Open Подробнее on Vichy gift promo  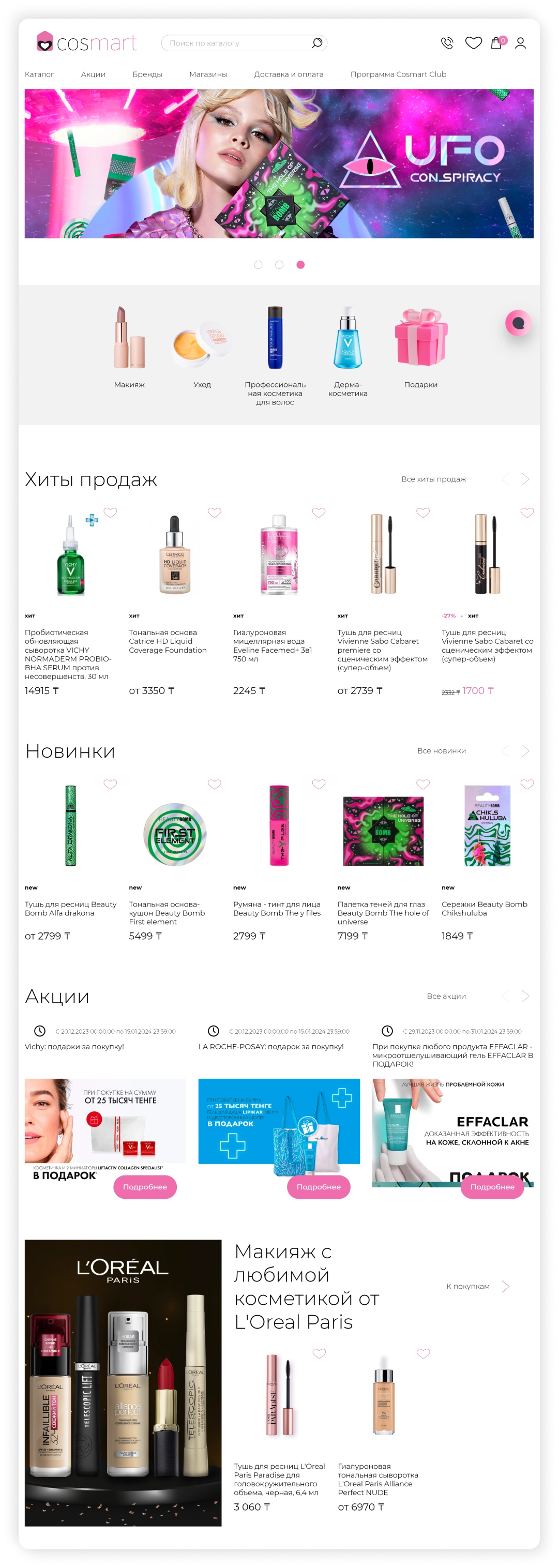pos(145,1186)
